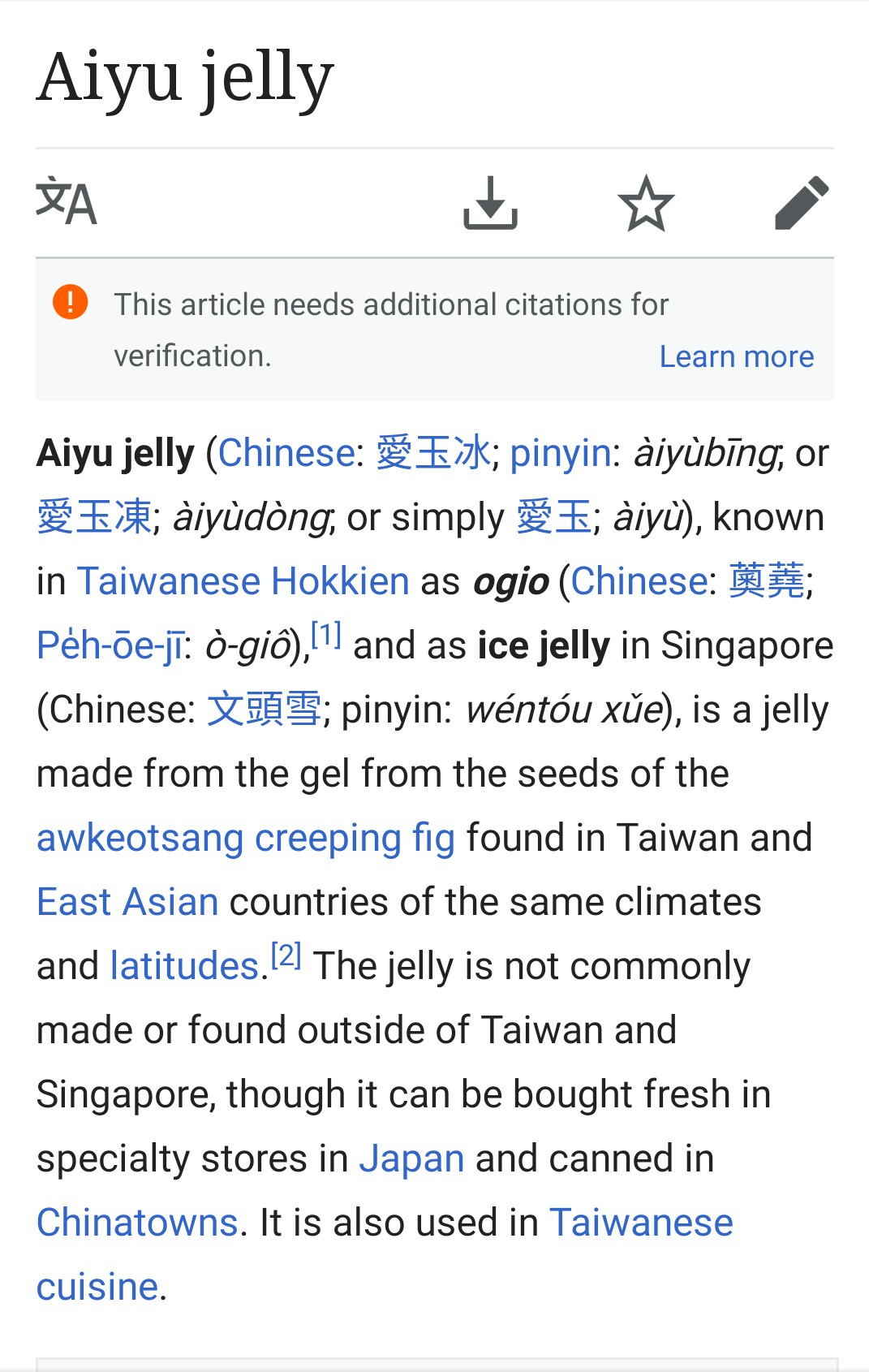Open the Taiwanese Hokkien link

point(243,581)
